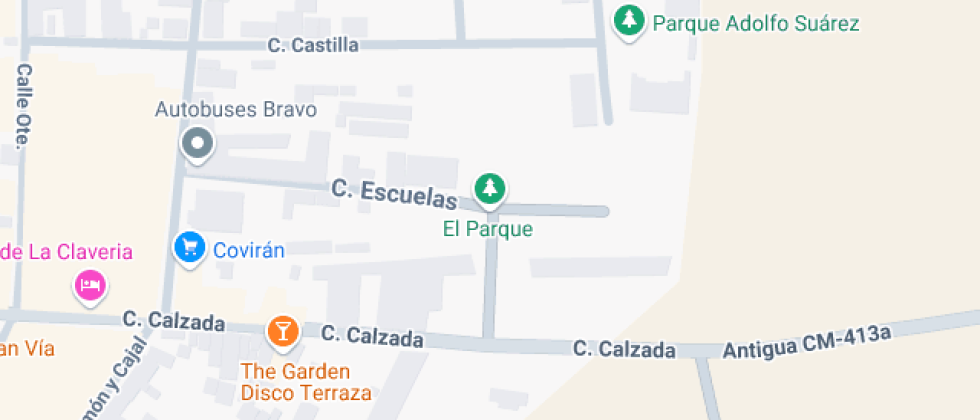Viewport: 980px width, 420px height.
Task: Select the El Parque park marker
Action: point(489,188)
